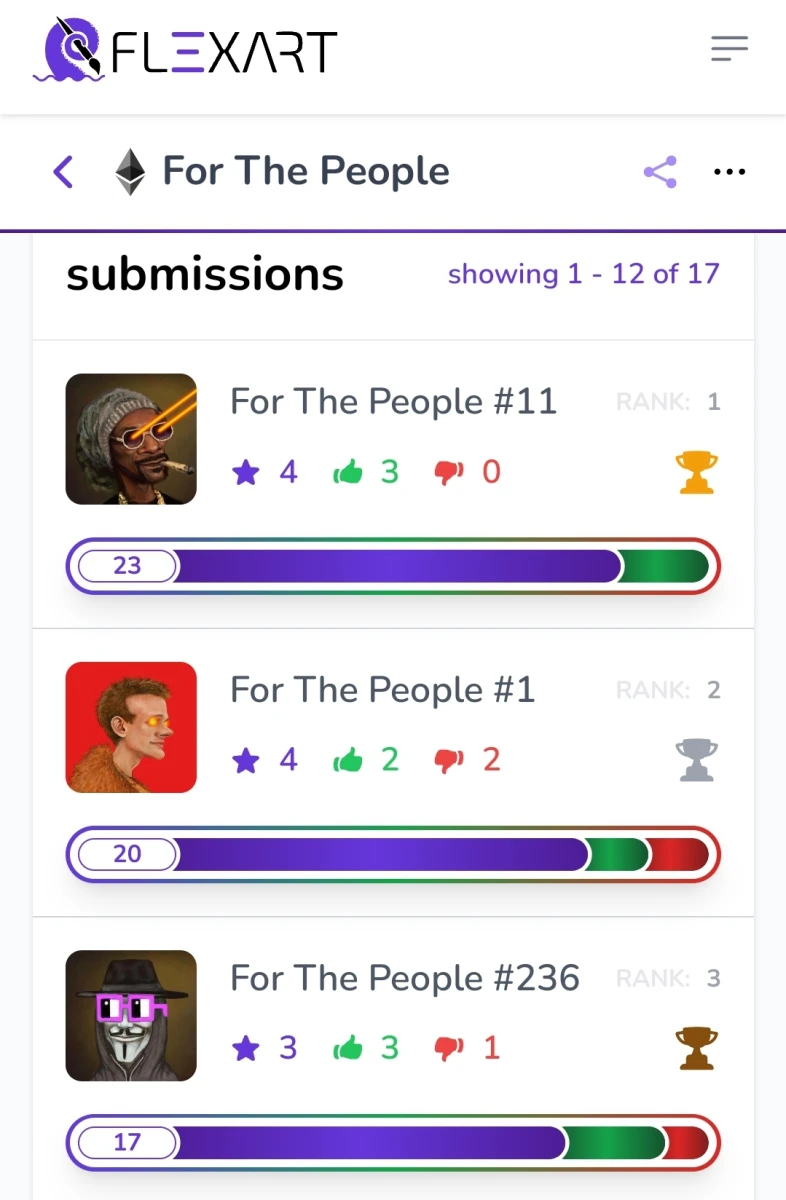
Task: Open the three-dot overflow menu
Action: coord(730,172)
